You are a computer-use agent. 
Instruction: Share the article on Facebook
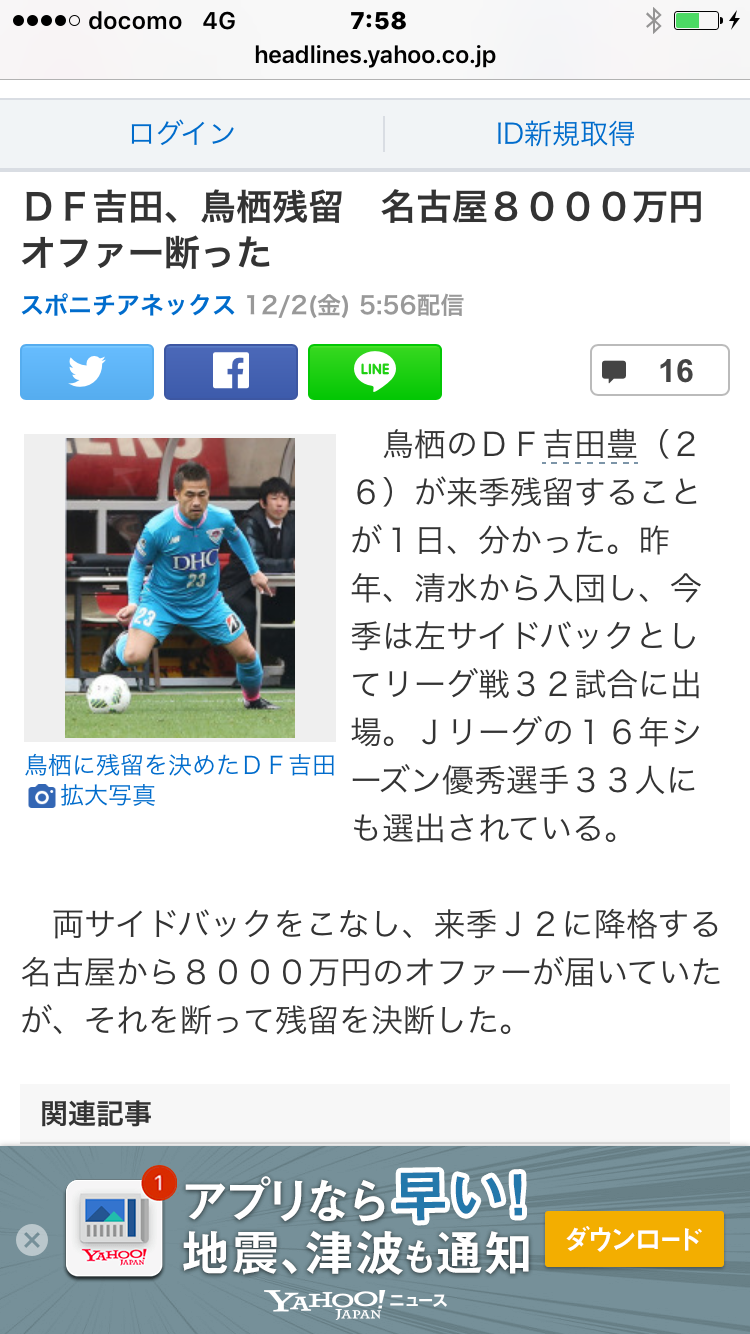point(230,372)
